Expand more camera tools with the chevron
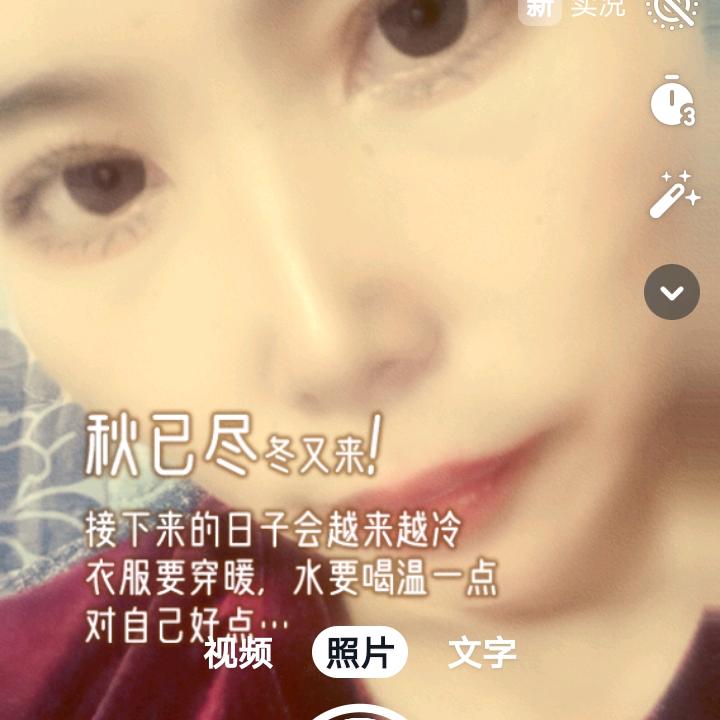The image size is (720, 720). (x=672, y=292)
